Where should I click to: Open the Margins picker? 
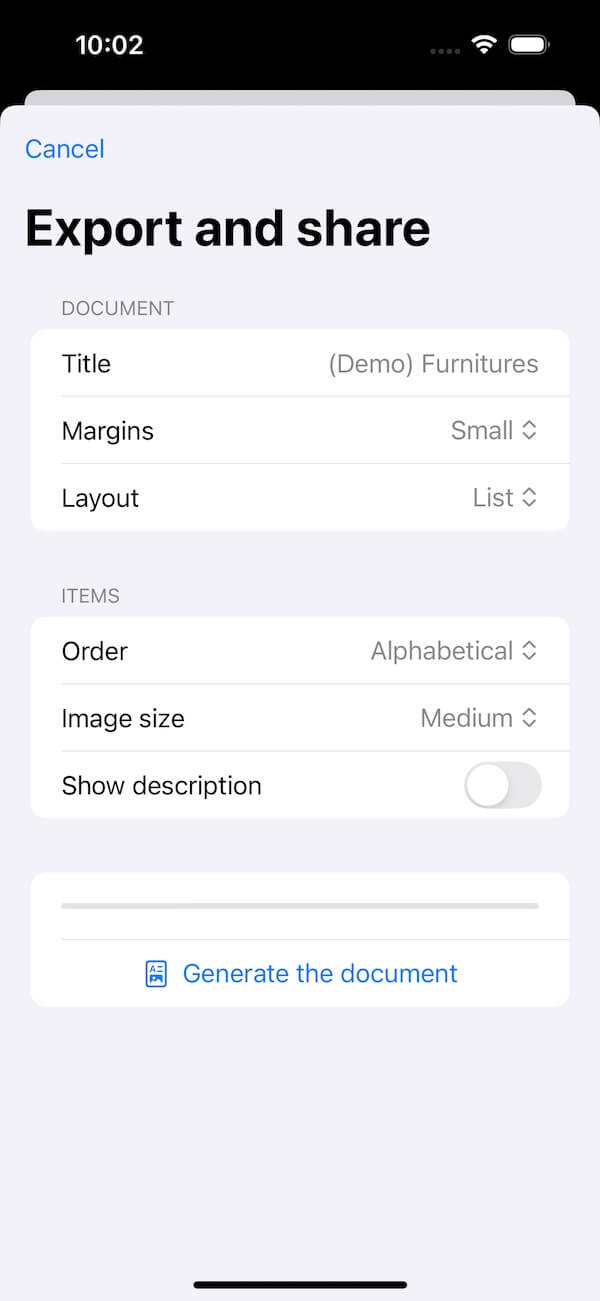coord(493,431)
